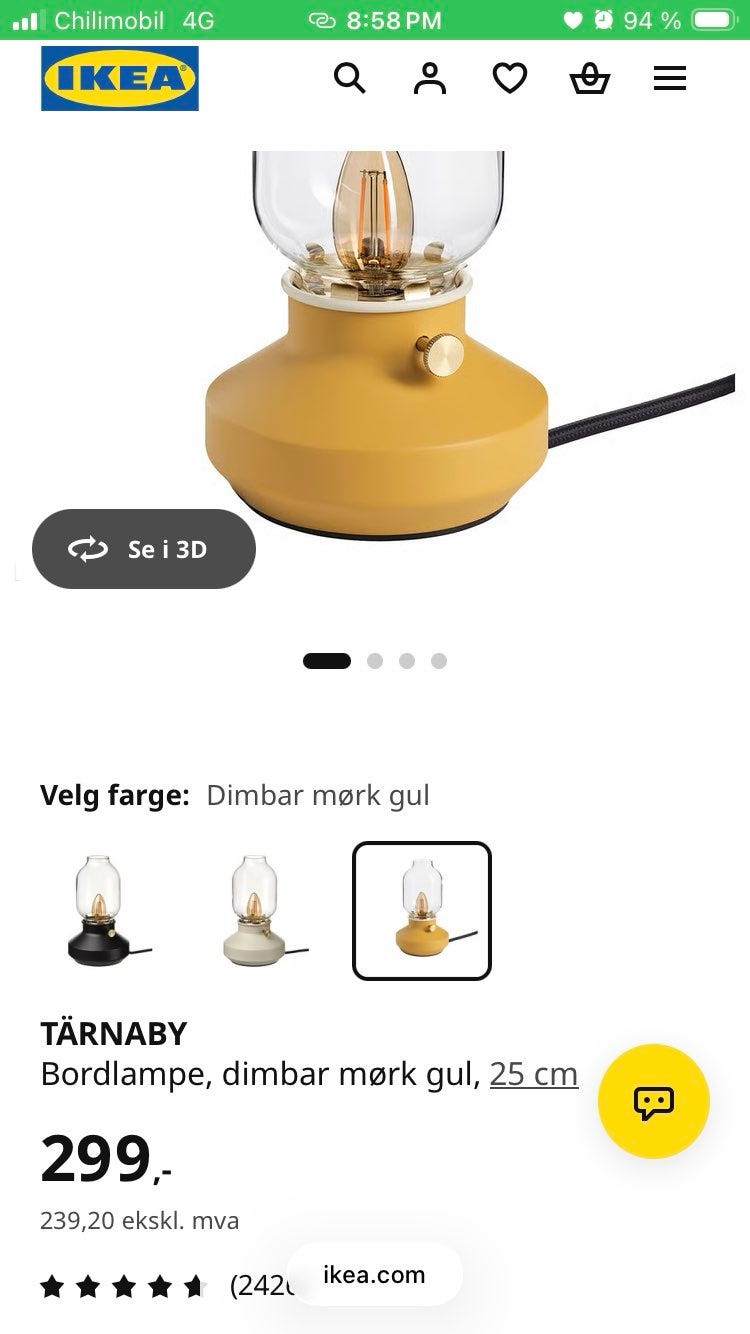Viewport: 750px width, 1334px height.
Task: Start a chat with the yellow chat button
Action: click(654, 1102)
